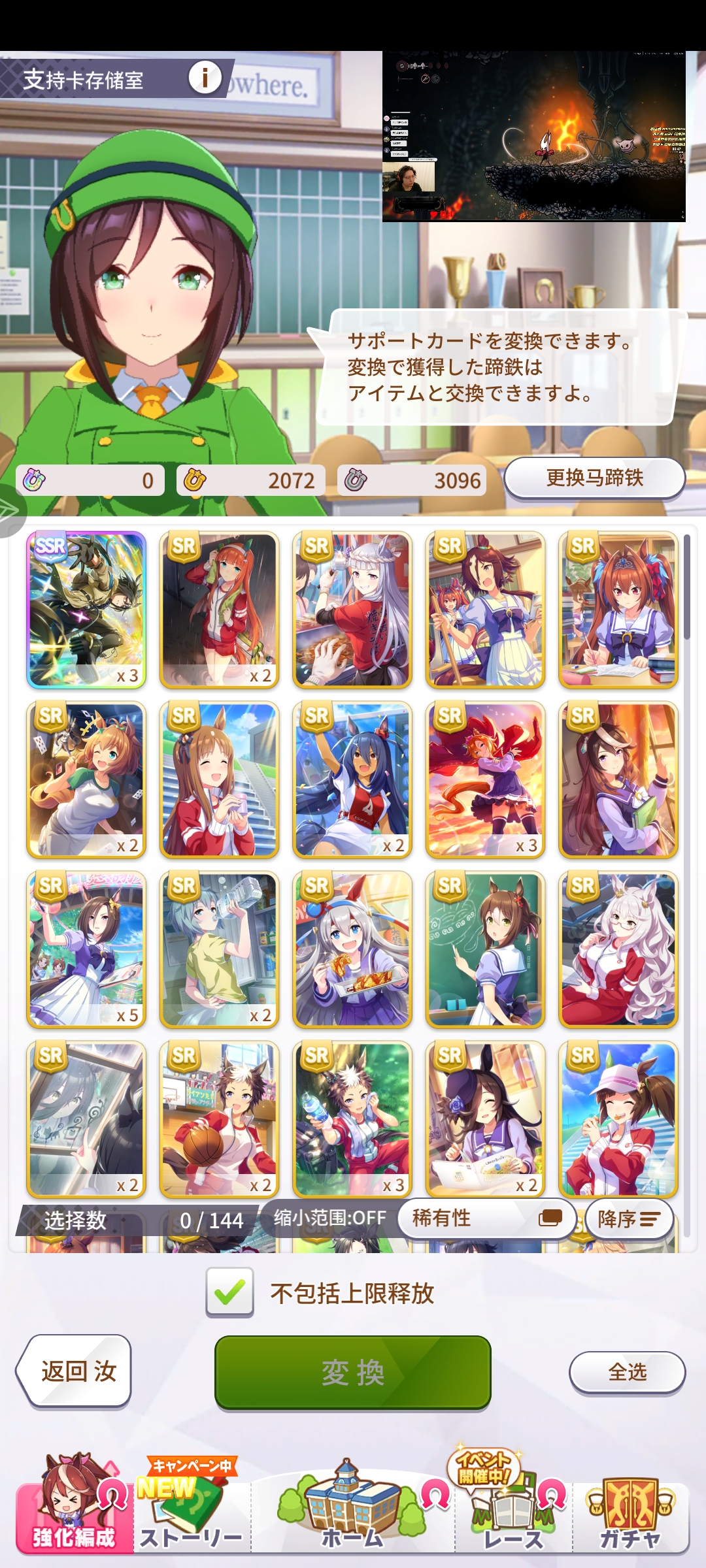The image size is (706, 1568).
Task: Uncheck the 不包括上限释放 checkbox
Action: (229, 1292)
